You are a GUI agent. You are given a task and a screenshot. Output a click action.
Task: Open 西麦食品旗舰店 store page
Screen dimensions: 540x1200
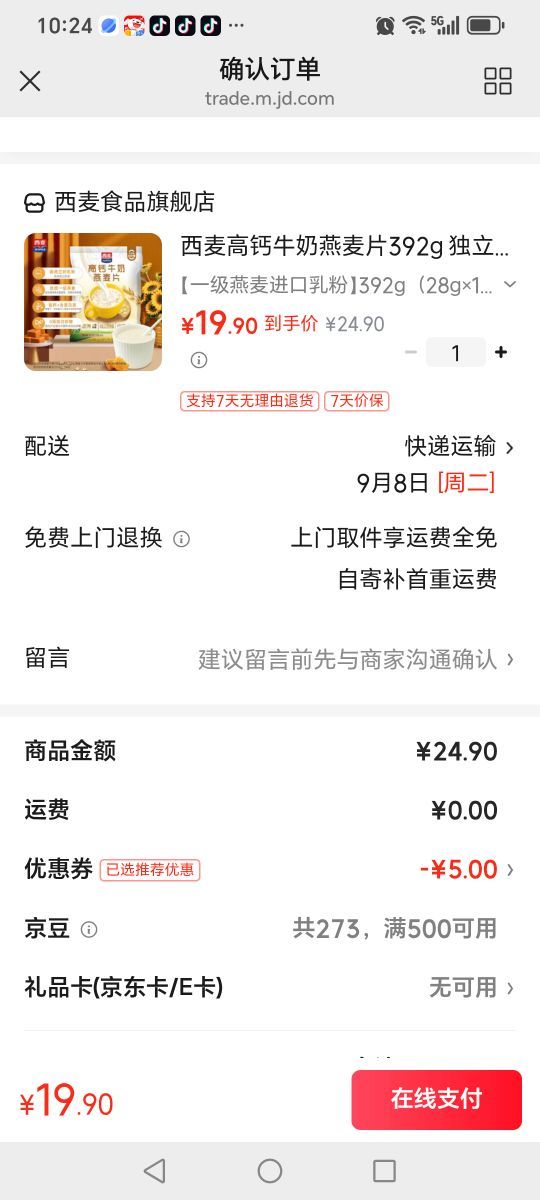point(119,202)
